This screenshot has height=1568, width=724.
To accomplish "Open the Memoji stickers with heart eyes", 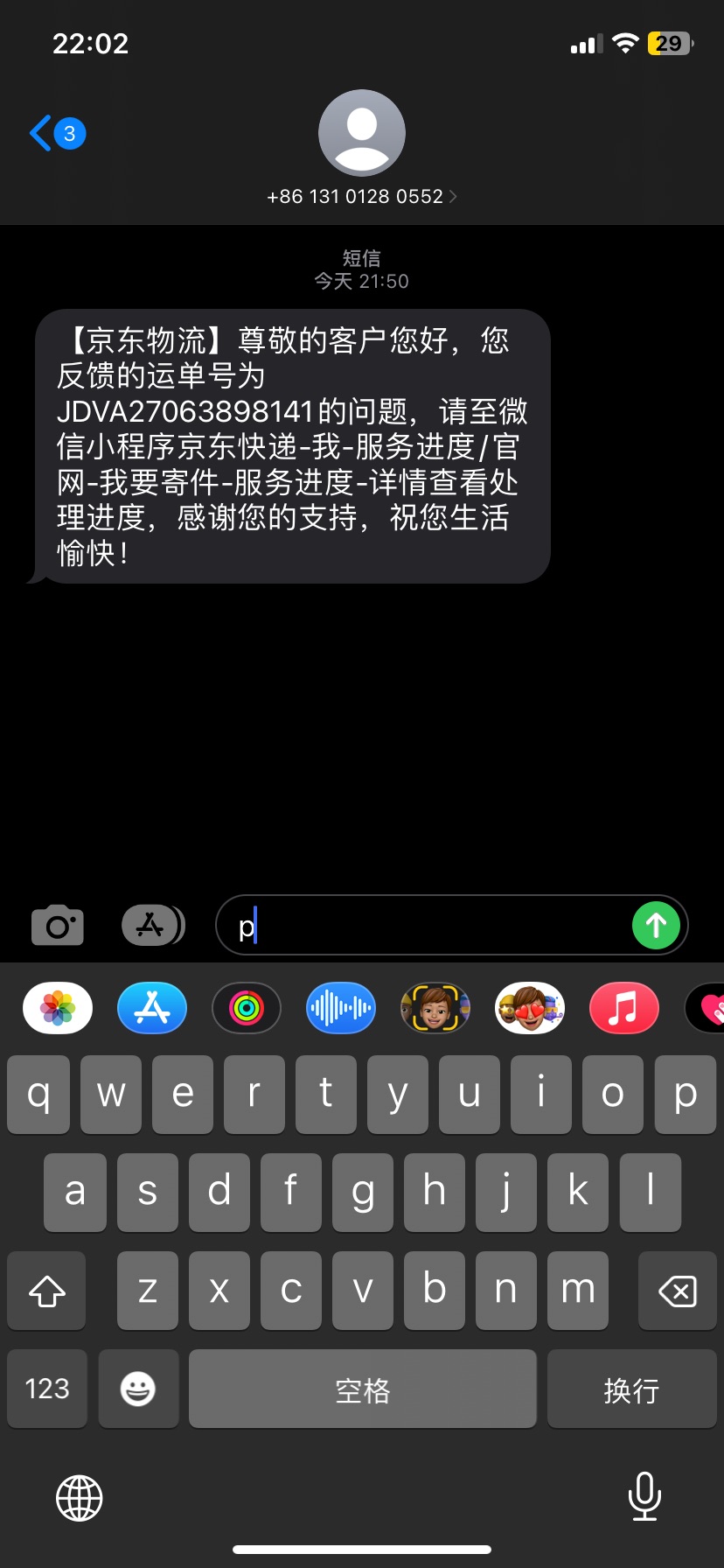I will coord(530,1008).
